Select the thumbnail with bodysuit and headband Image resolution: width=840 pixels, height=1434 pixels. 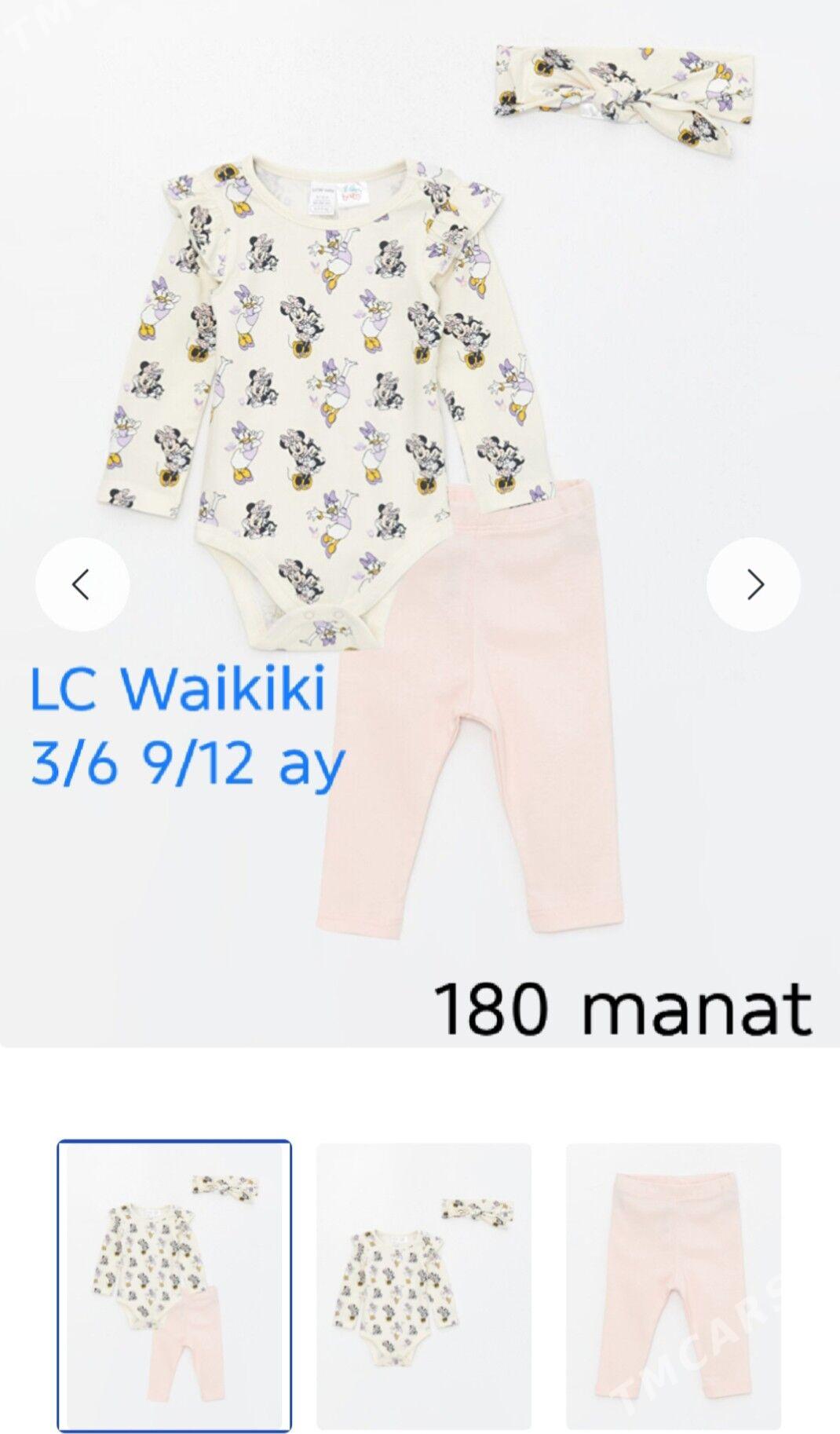[424, 1286]
